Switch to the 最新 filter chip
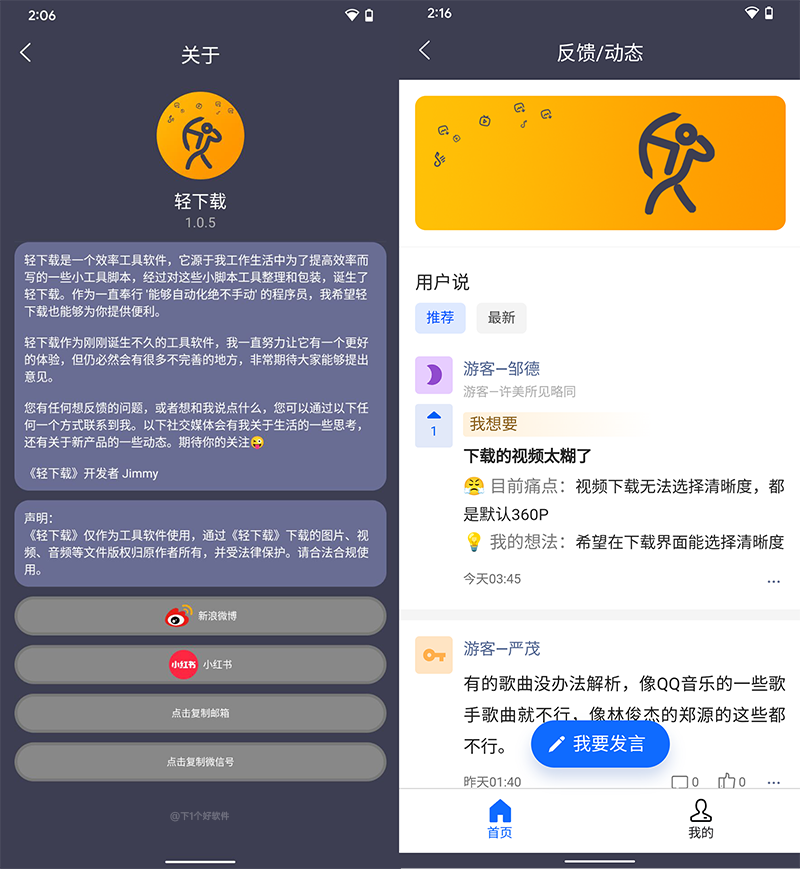The width and height of the screenshot is (800, 869). click(501, 317)
